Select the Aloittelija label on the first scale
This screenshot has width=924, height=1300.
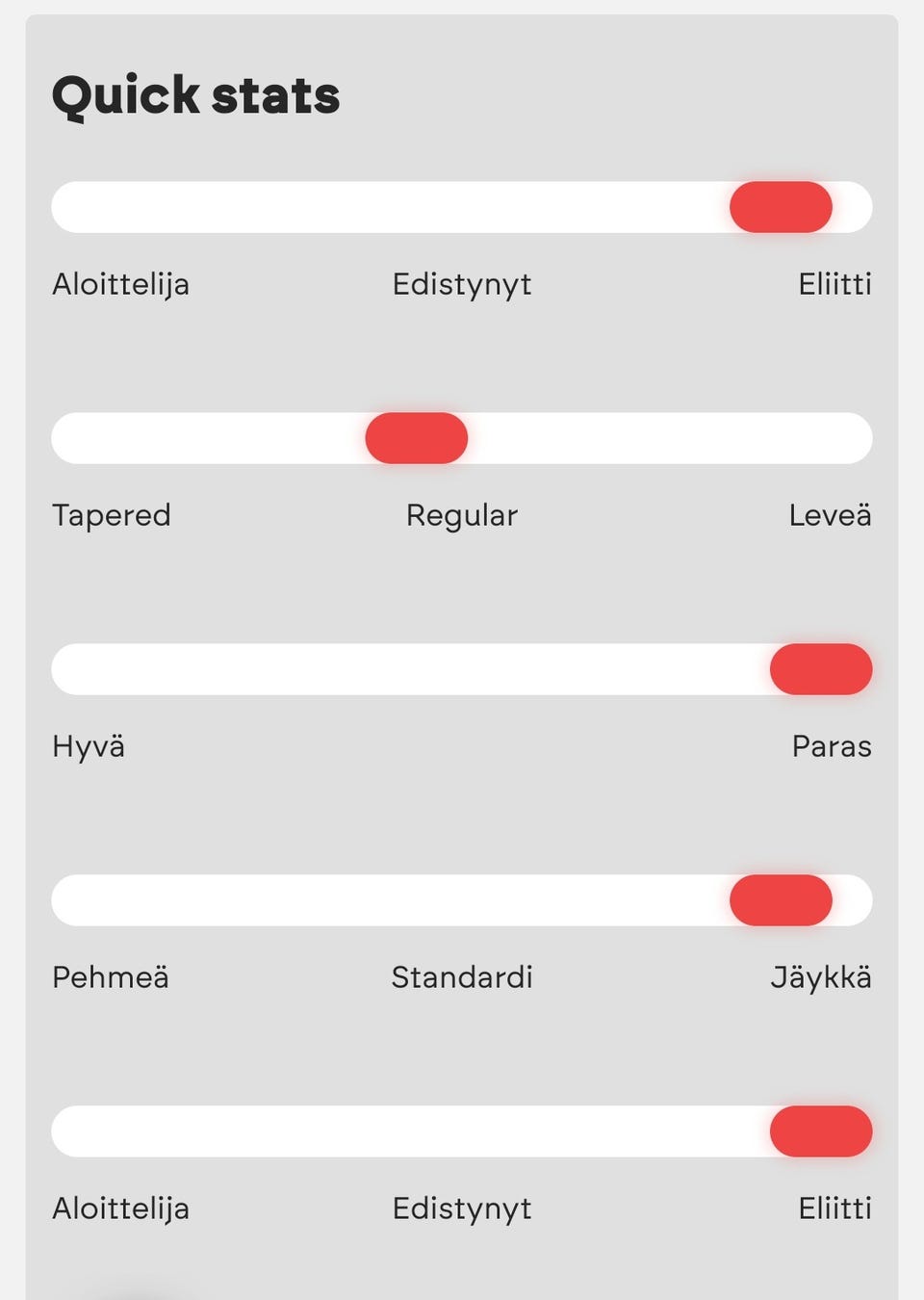120,283
